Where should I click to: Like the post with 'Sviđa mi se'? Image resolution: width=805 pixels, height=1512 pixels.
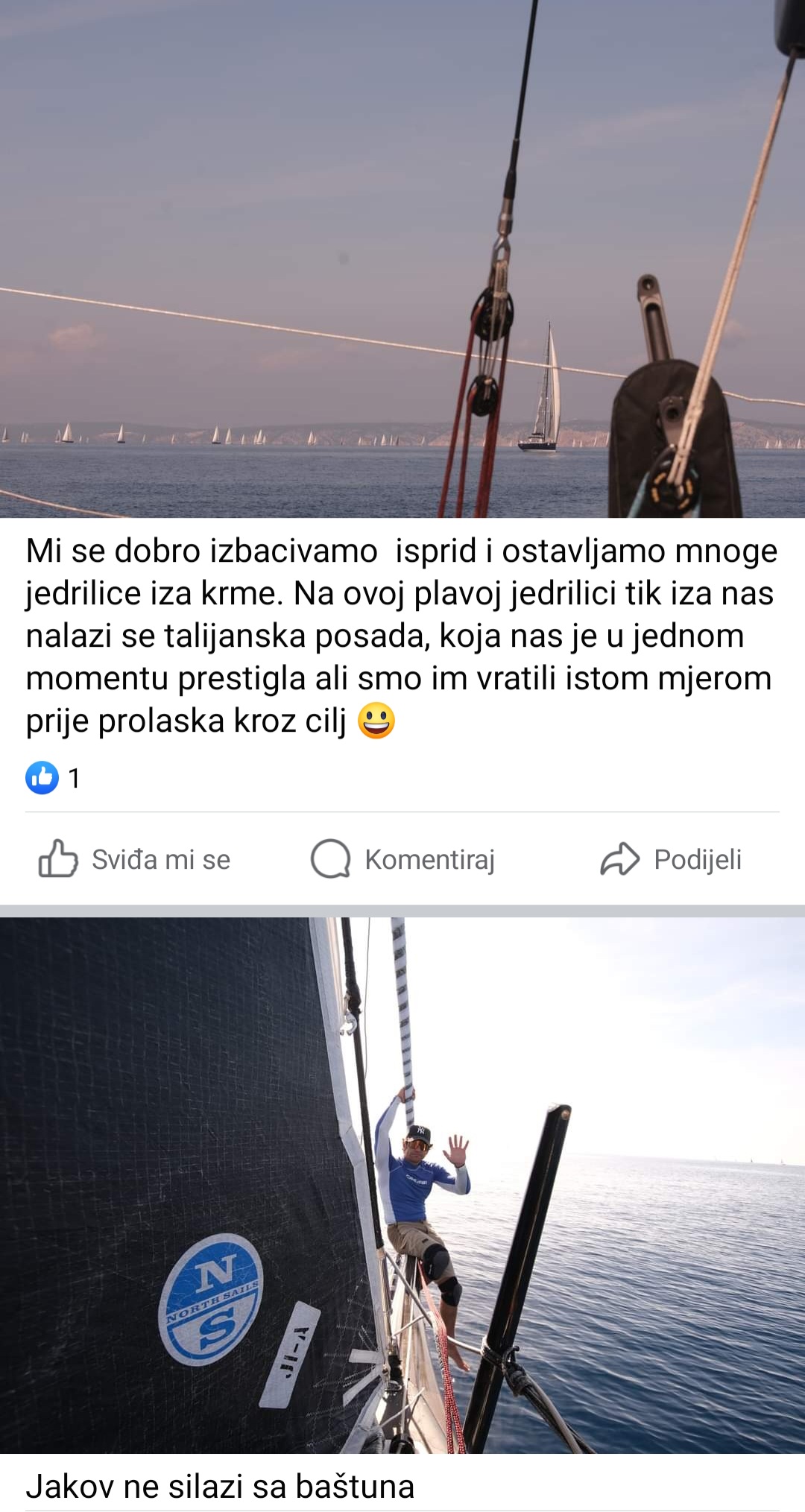[135, 859]
